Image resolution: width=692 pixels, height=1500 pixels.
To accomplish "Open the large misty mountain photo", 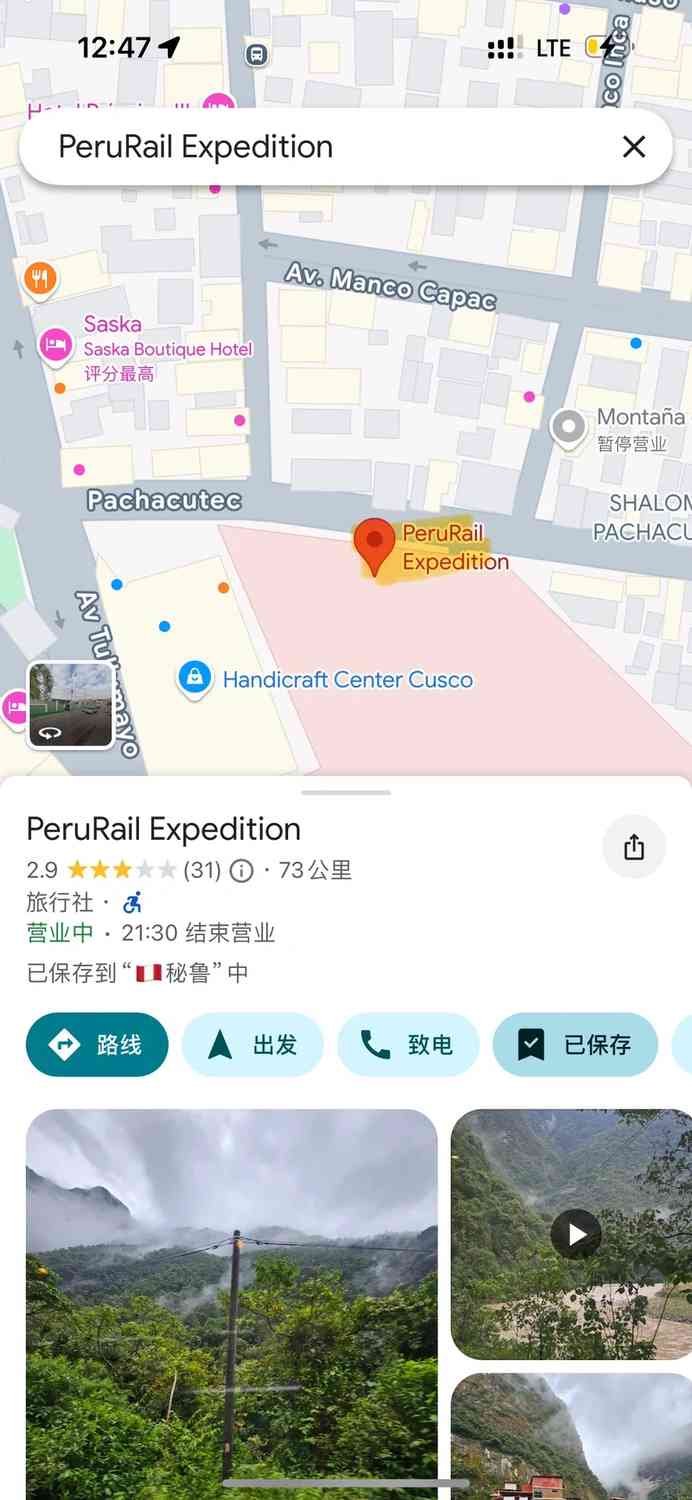I will coord(231,1300).
